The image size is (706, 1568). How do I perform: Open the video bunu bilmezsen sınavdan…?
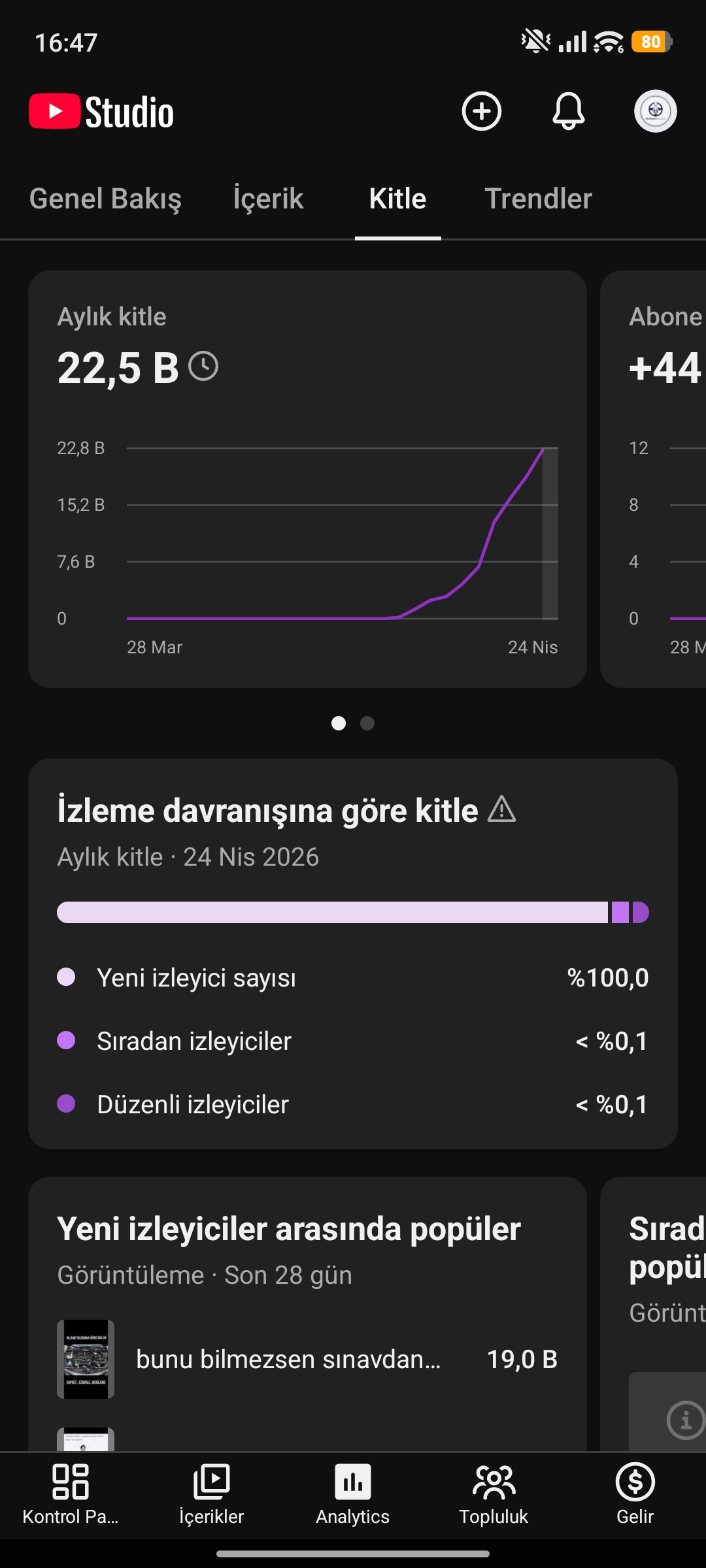307,1359
